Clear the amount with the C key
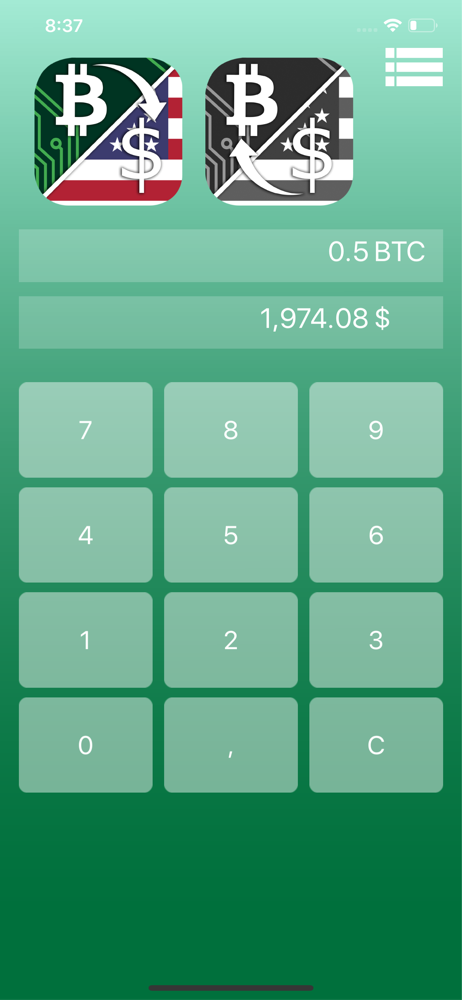The width and height of the screenshot is (462, 1000). pyautogui.click(x=376, y=745)
